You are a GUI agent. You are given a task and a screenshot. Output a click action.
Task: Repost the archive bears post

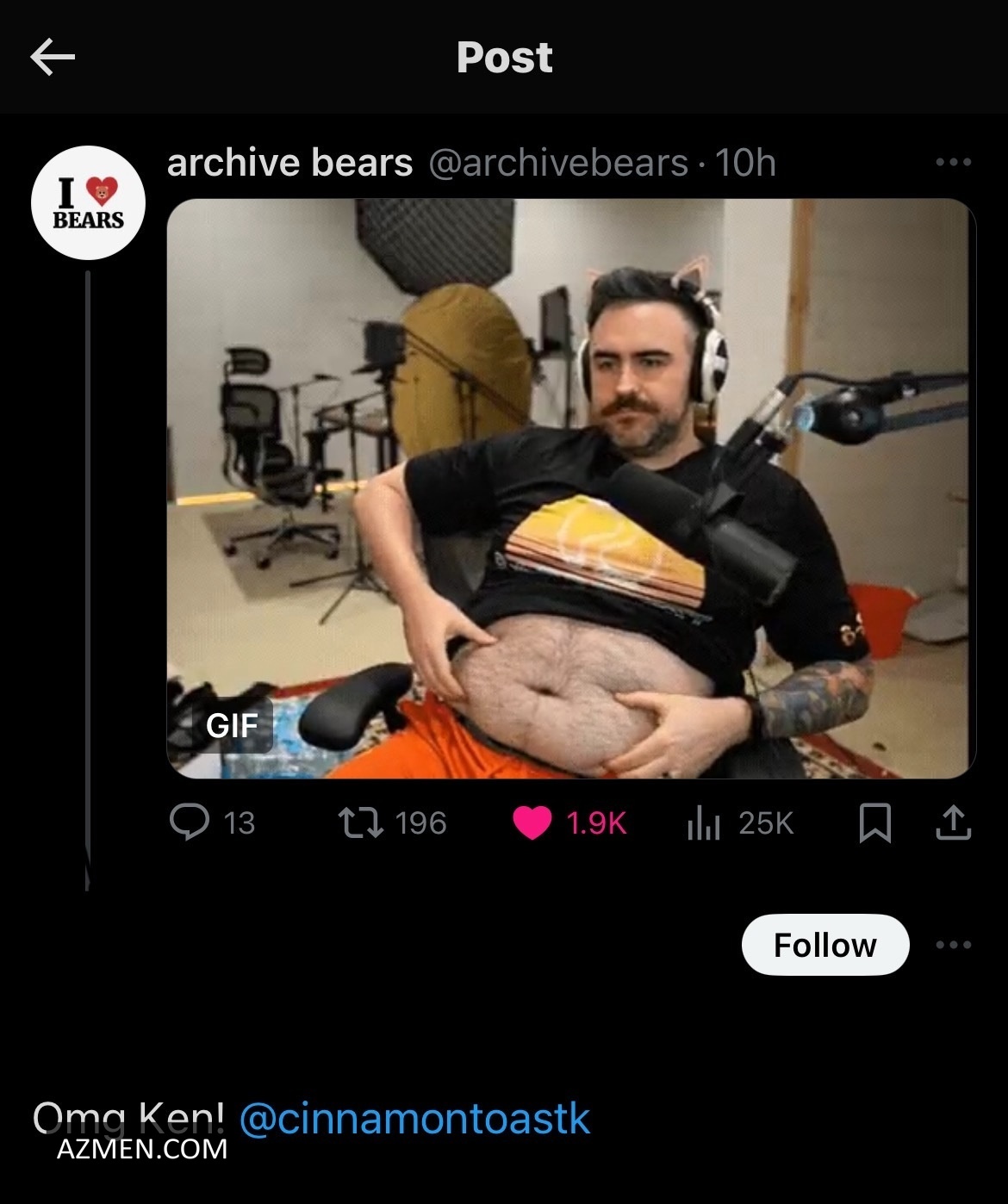(360, 822)
